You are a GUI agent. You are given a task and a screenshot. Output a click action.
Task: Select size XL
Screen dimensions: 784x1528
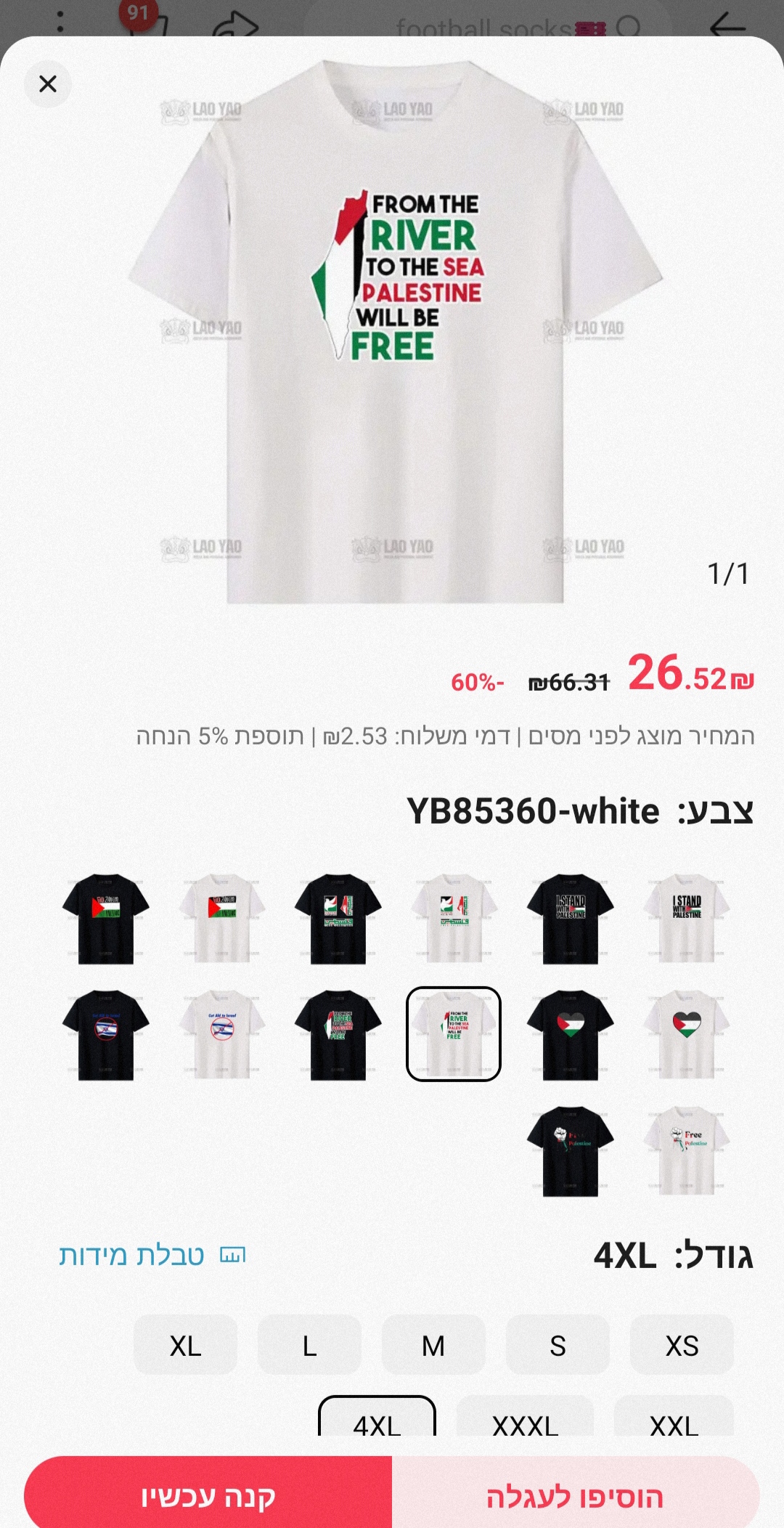coord(185,1346)
